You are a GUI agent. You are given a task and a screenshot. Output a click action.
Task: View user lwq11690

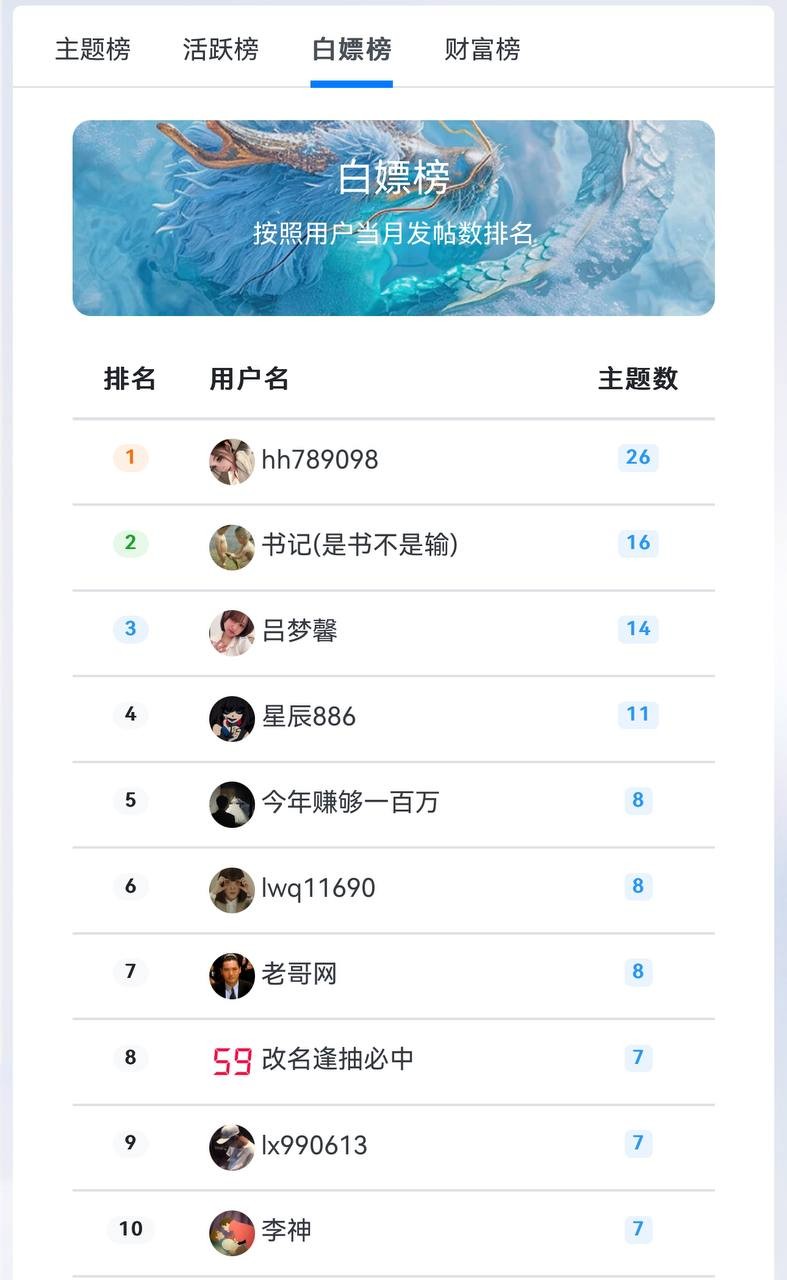319,888
